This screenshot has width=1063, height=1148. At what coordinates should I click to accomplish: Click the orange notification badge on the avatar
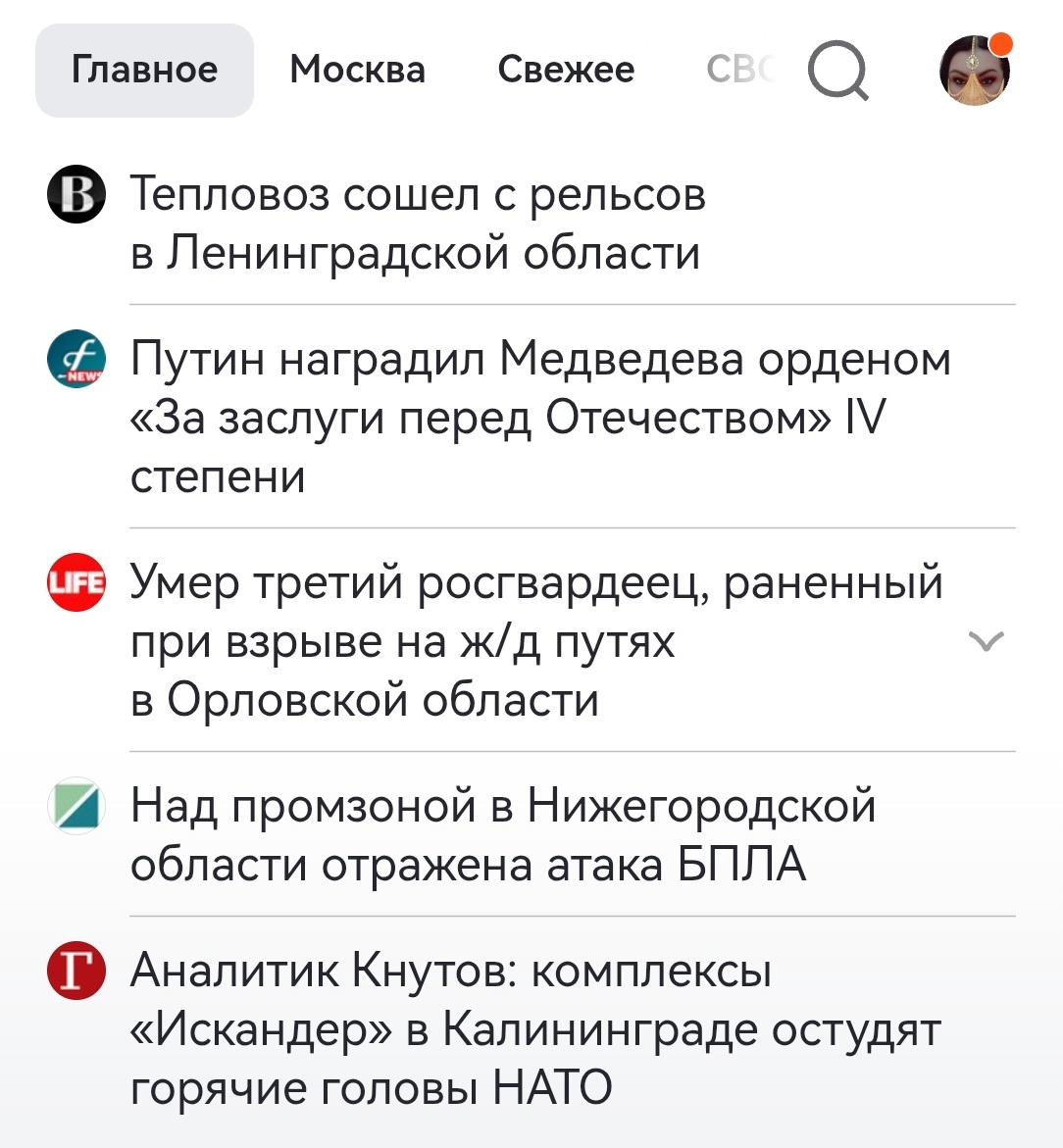[1001, 43]
